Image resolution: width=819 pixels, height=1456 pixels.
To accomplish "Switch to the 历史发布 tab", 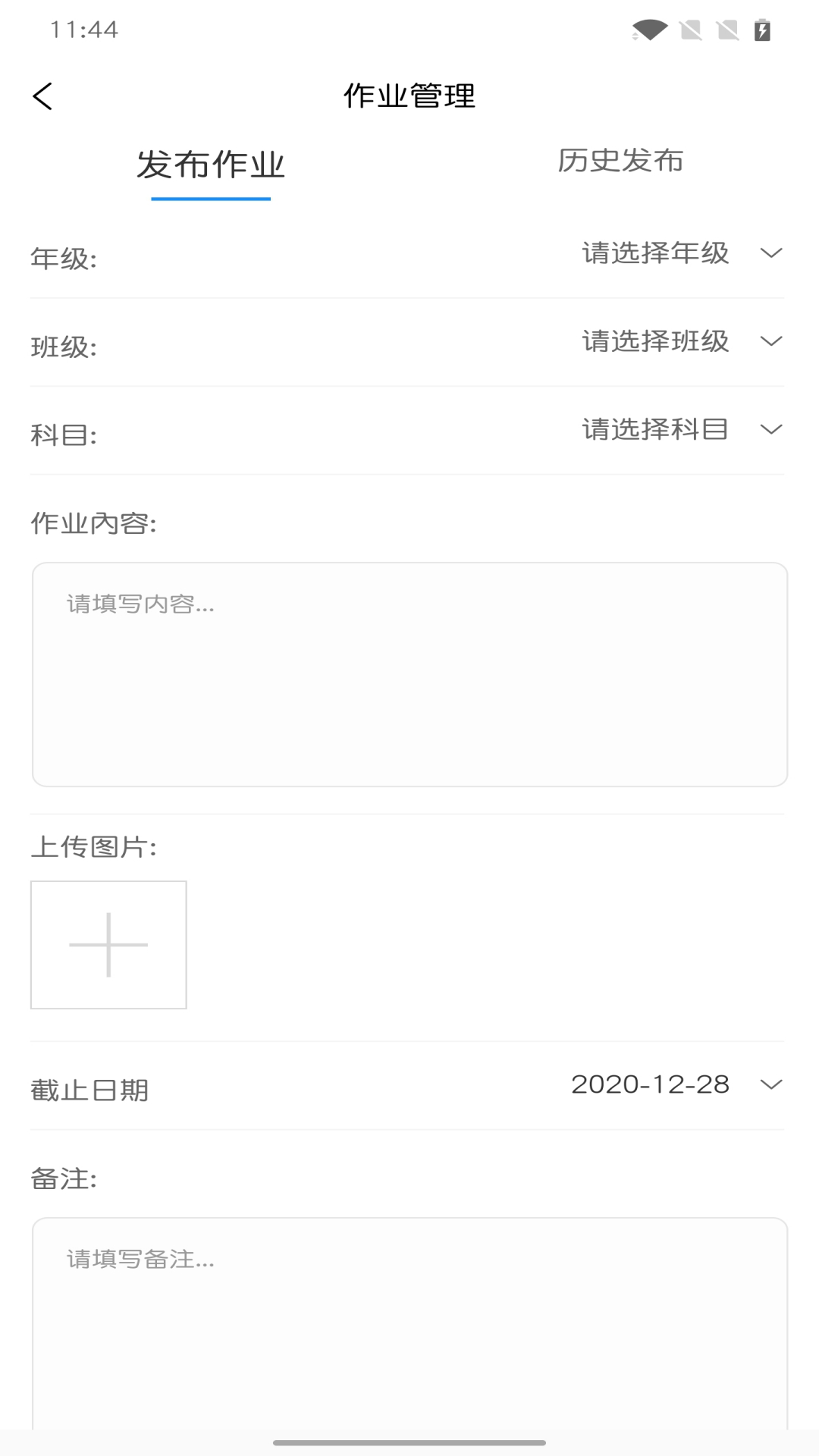I will pyautogui.click(x=620, y=161).
